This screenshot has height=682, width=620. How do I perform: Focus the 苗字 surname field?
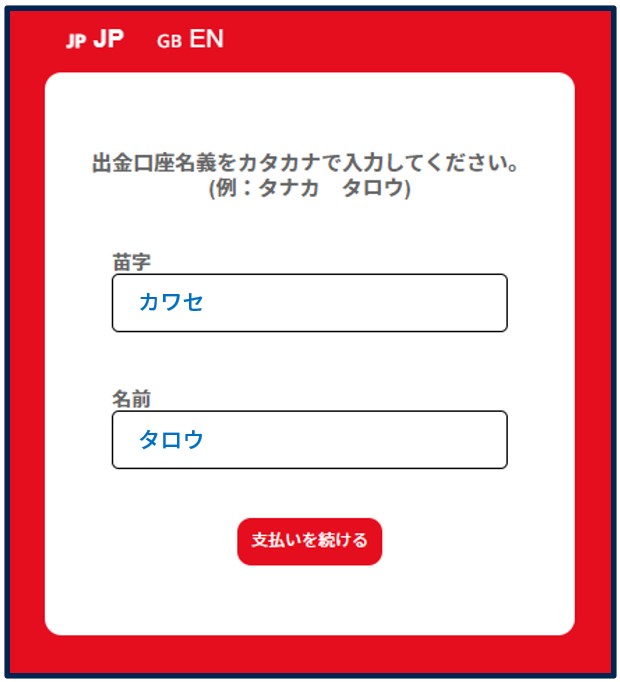point(309,303)
